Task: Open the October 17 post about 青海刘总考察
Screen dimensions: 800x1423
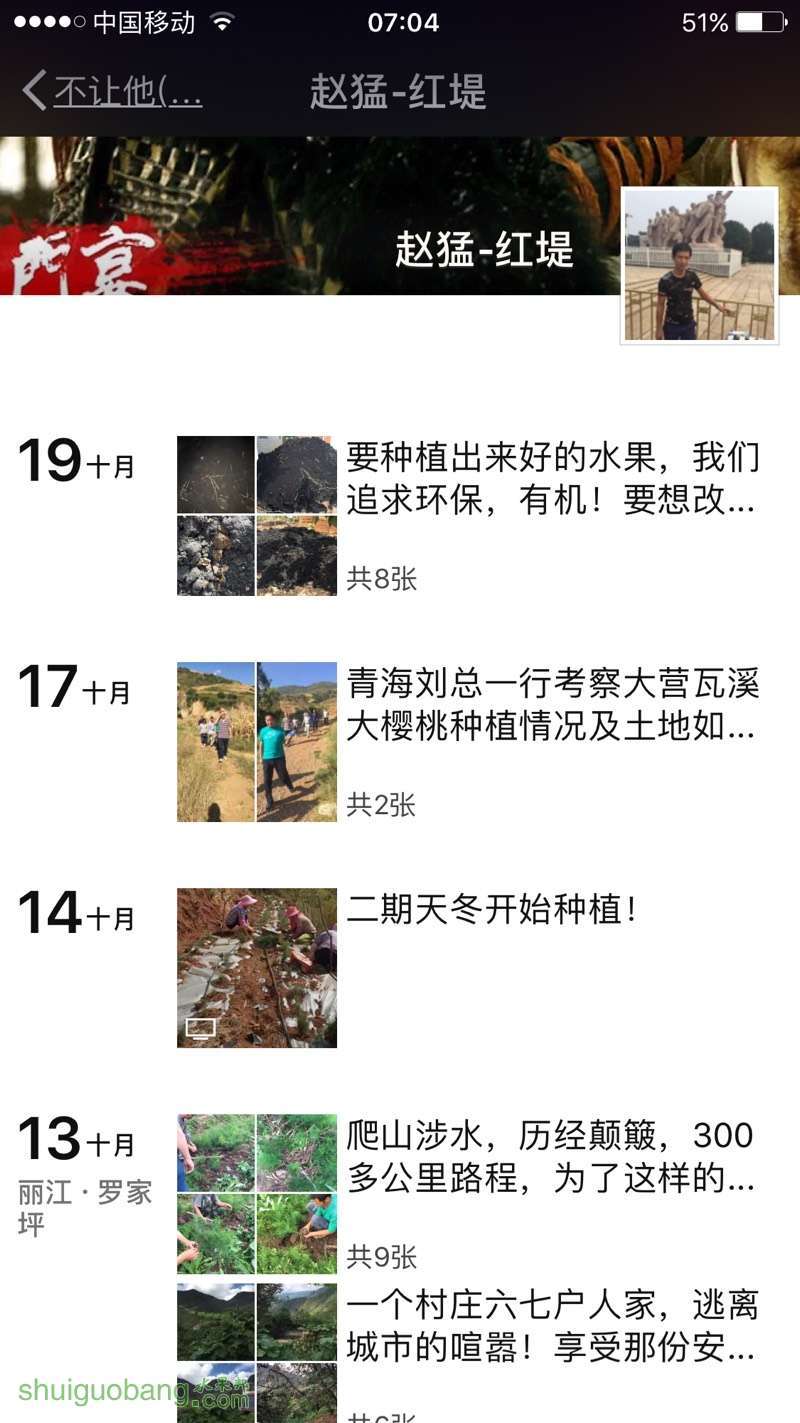Action: pos(469,742)
